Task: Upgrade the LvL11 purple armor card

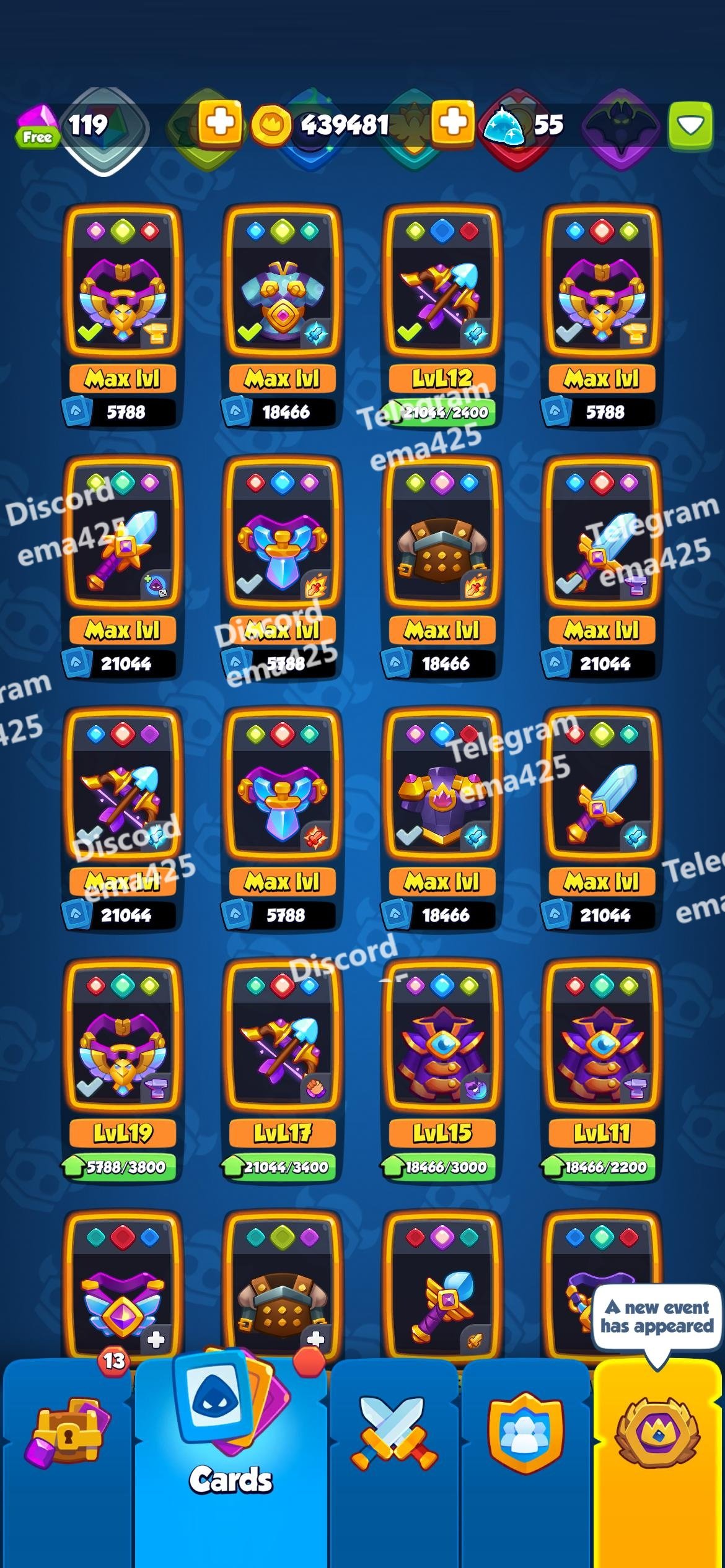Action: click(601, 1167)
